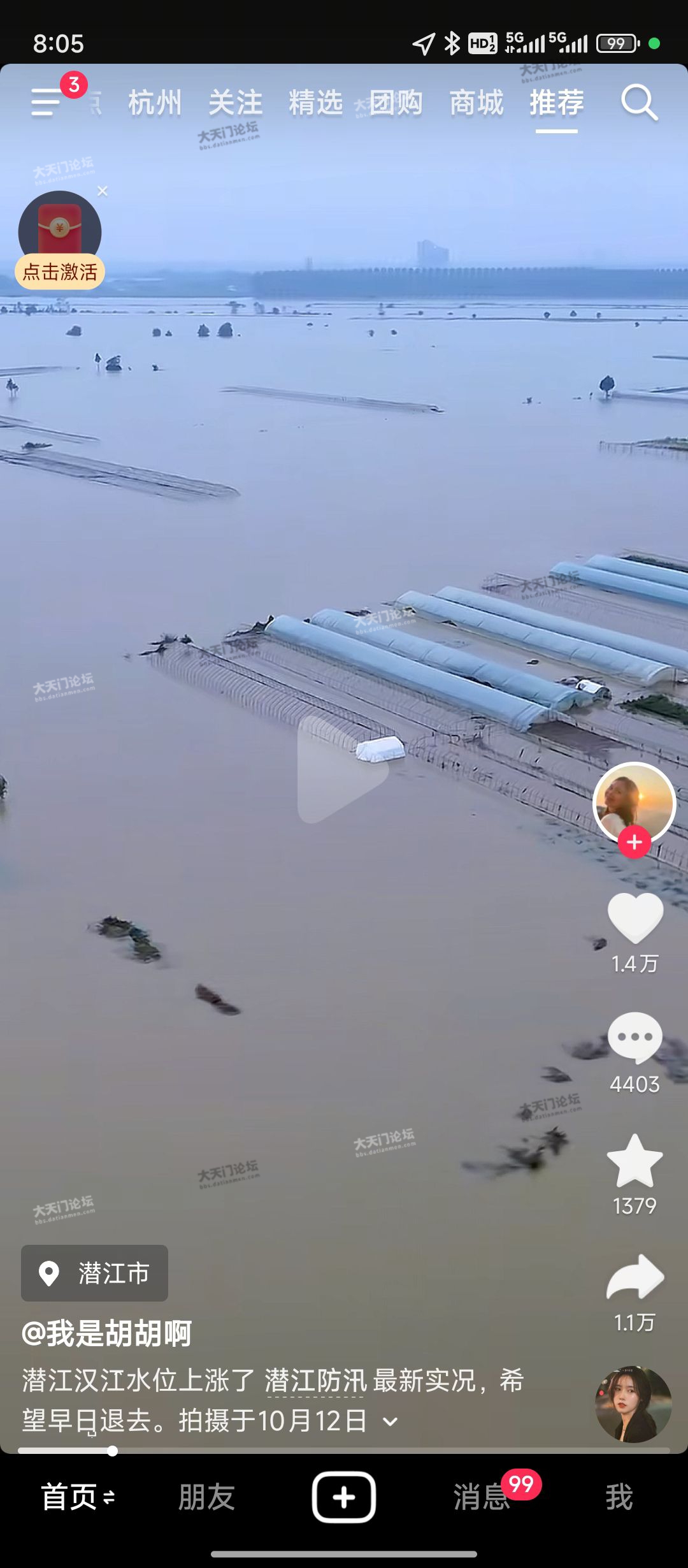Add video to favorites
This screenshot has width=688, height=1568.
point(635,1160)
